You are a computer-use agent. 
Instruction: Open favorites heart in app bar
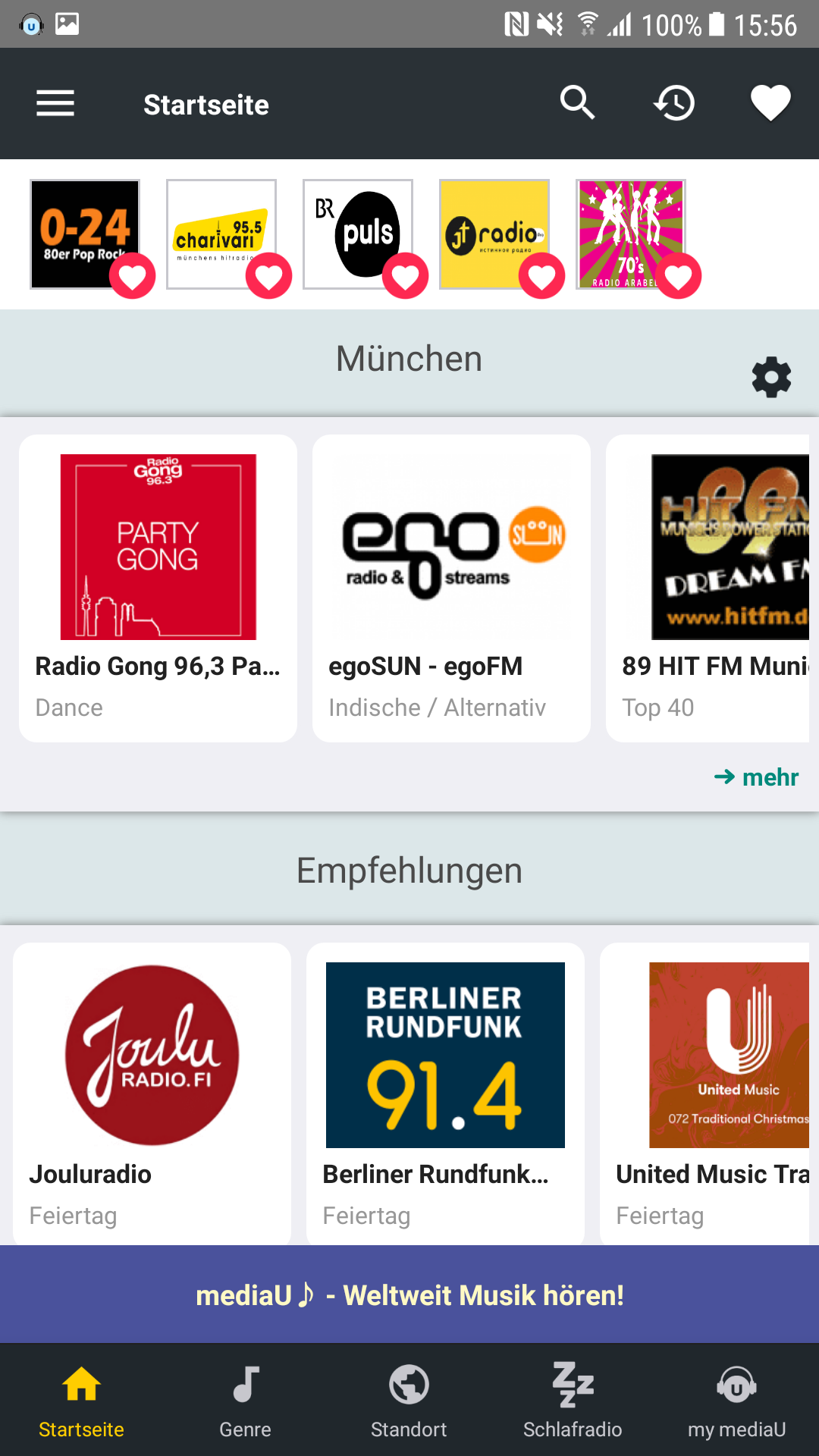(x=770, y=103)
